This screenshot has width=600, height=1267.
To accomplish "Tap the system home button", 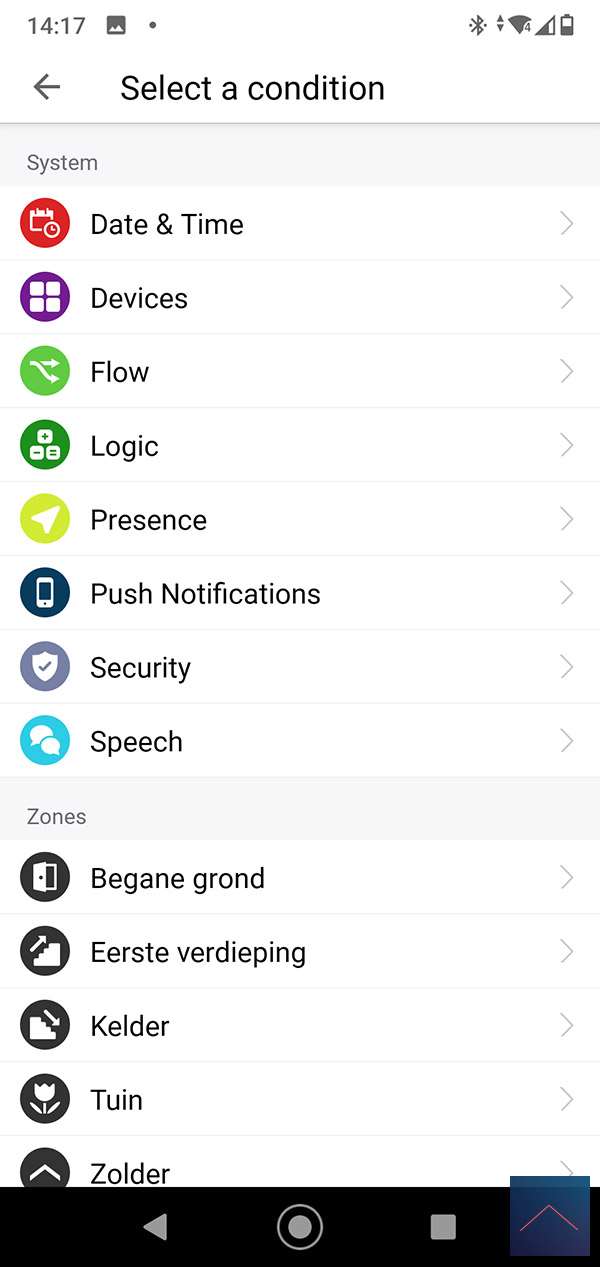I will (x=299, y=1226).
